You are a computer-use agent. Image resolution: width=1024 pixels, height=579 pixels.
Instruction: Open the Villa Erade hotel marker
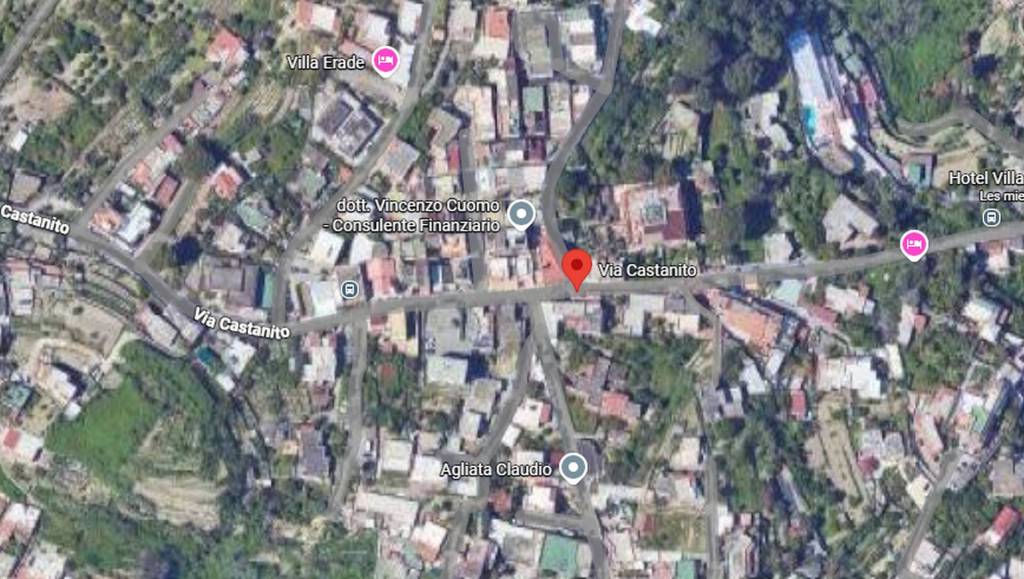pyautogui.click(x=385, y=61)
